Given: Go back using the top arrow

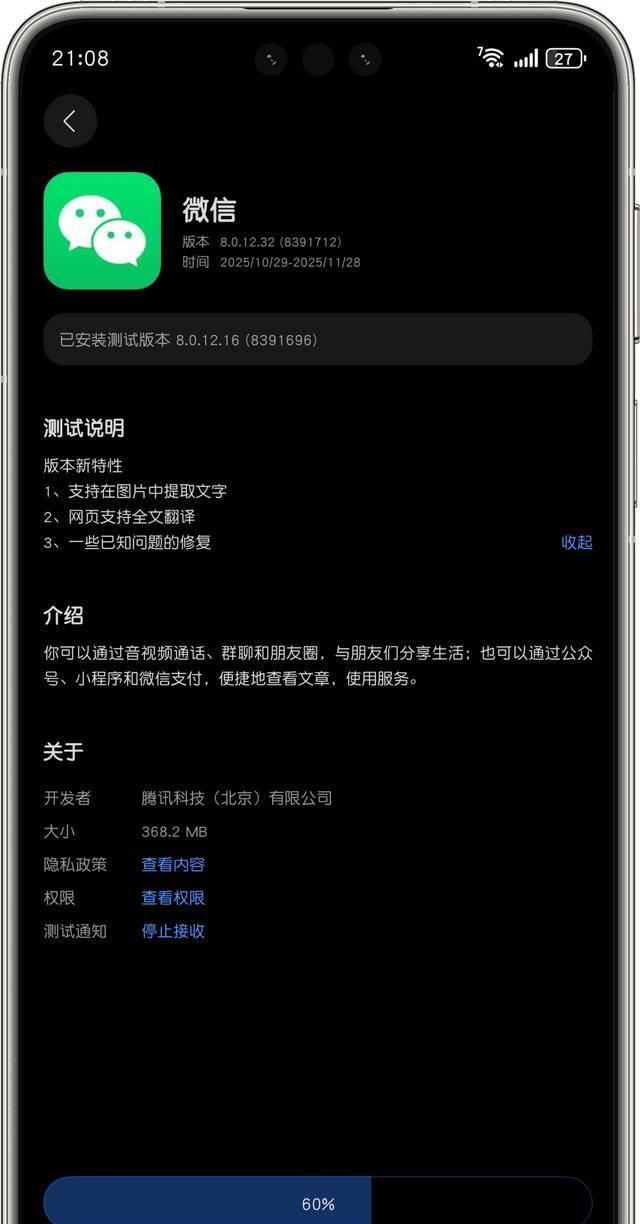Looking at the screenshot, I should click(70, 121).
